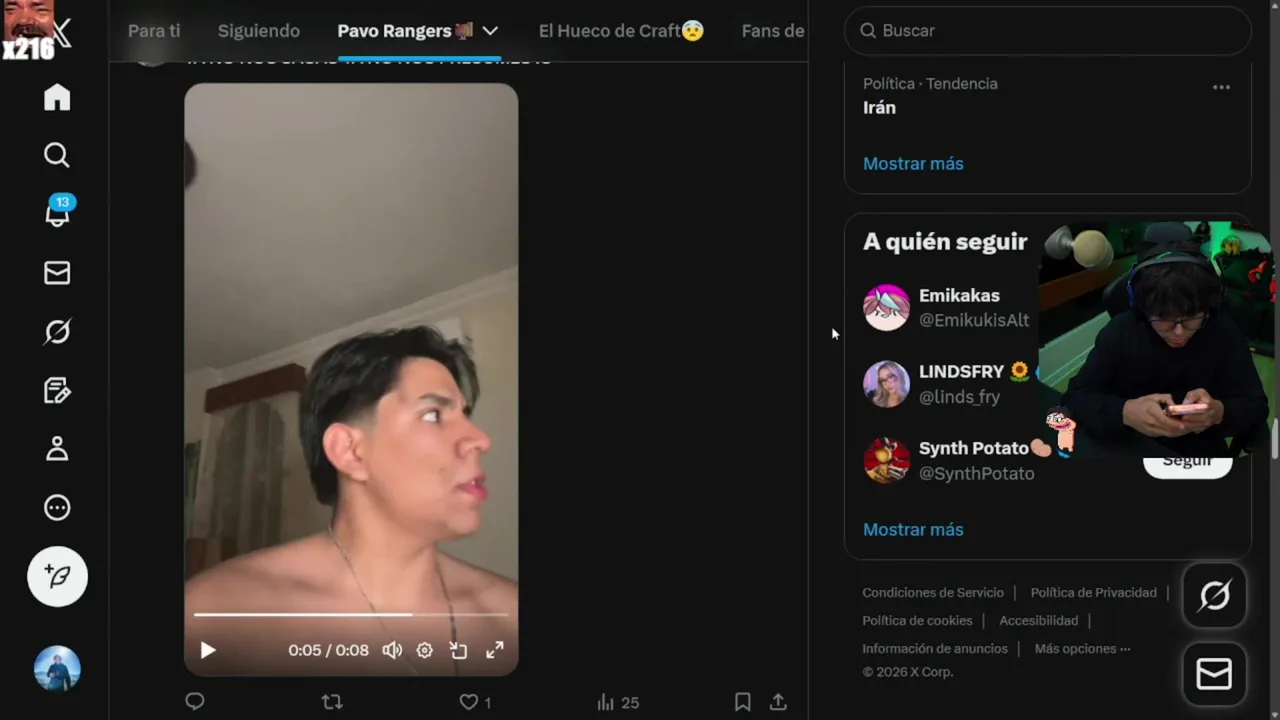Open video playback settings gear
This screenshot has width=1280, height=720.
(x=425, y=650)
